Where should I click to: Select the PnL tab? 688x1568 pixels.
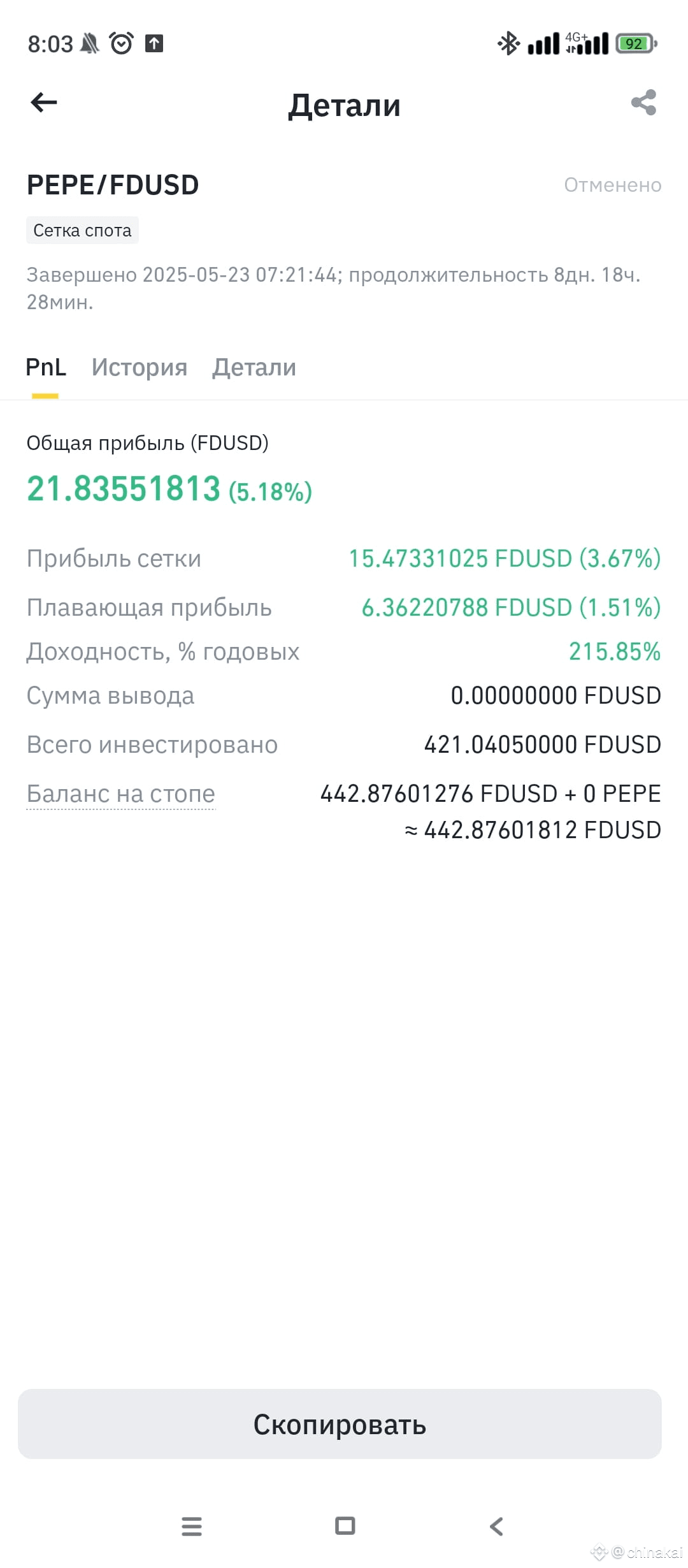pyautogui.click(x=46, y=367)
